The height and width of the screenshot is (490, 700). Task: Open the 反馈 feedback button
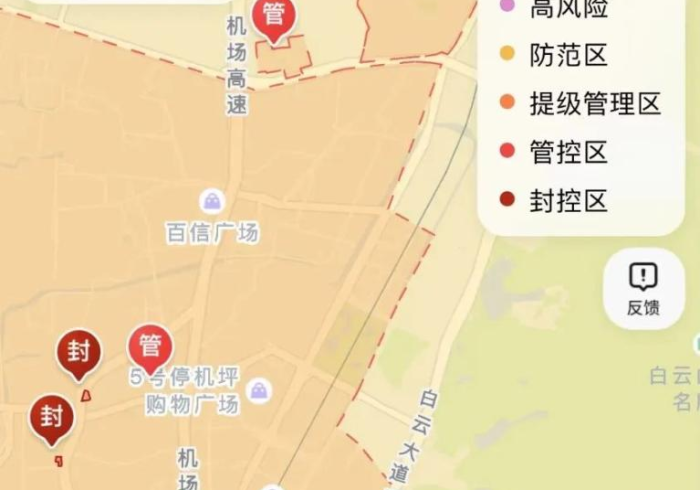coord(644,289)
